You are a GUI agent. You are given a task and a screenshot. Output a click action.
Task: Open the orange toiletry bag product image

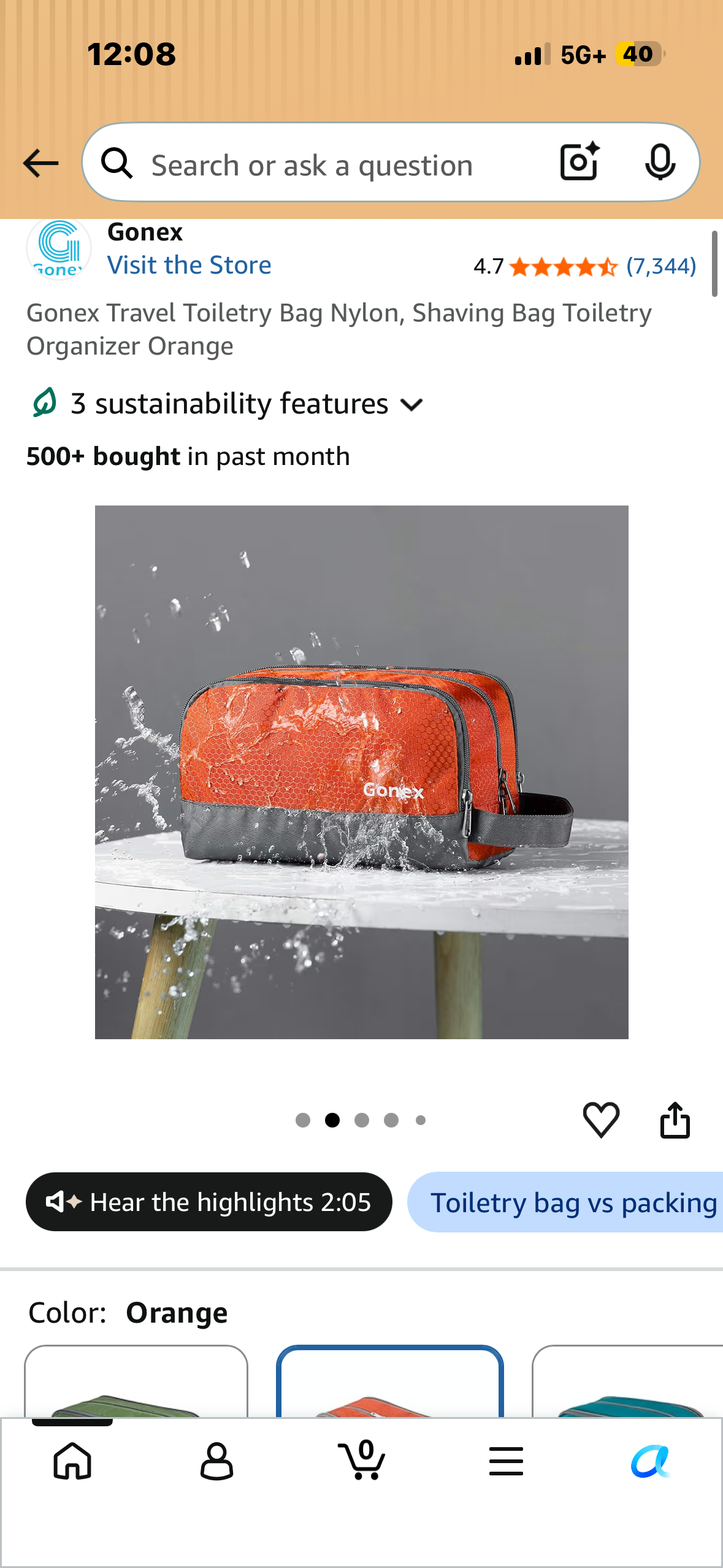click(362, 772)
